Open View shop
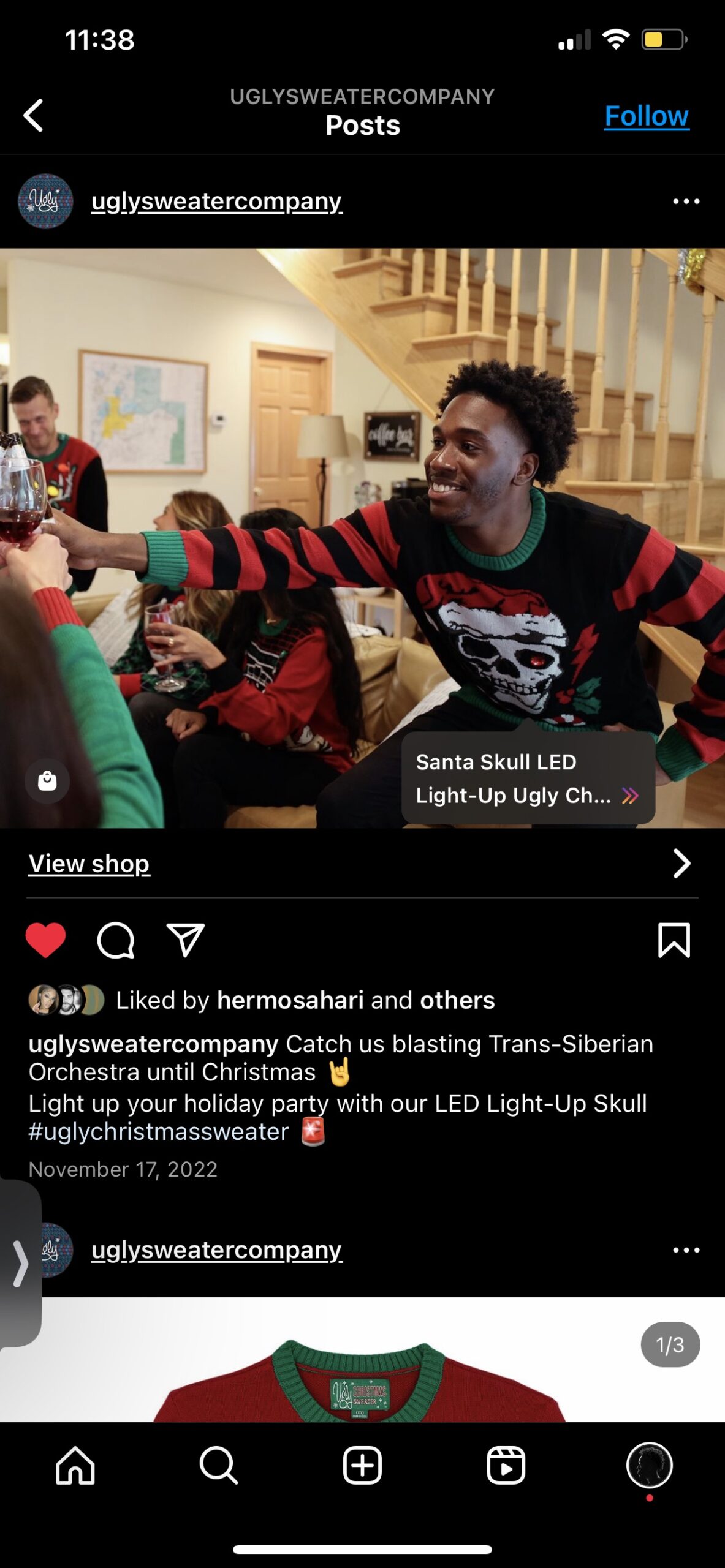 [x=89, y=864]
